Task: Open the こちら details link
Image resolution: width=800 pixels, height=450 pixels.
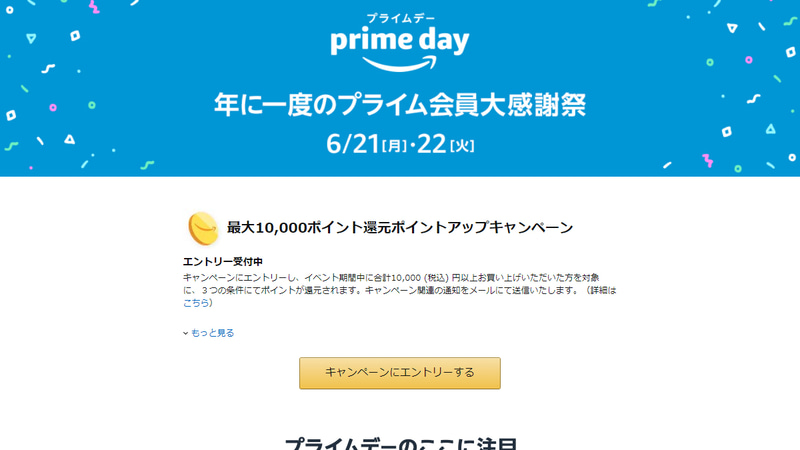Action: pyautogui.click(x=196, y=303)
